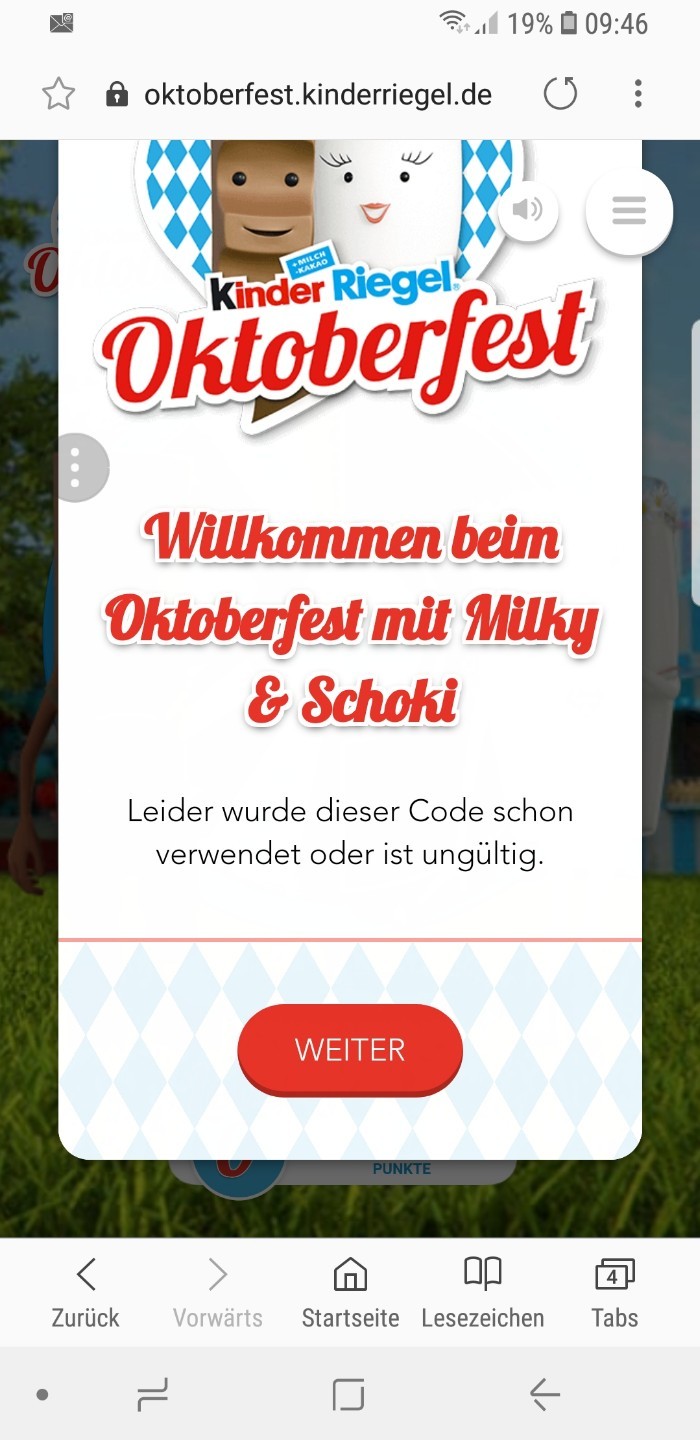Tap the red WEITER button

click(350, 1050)
